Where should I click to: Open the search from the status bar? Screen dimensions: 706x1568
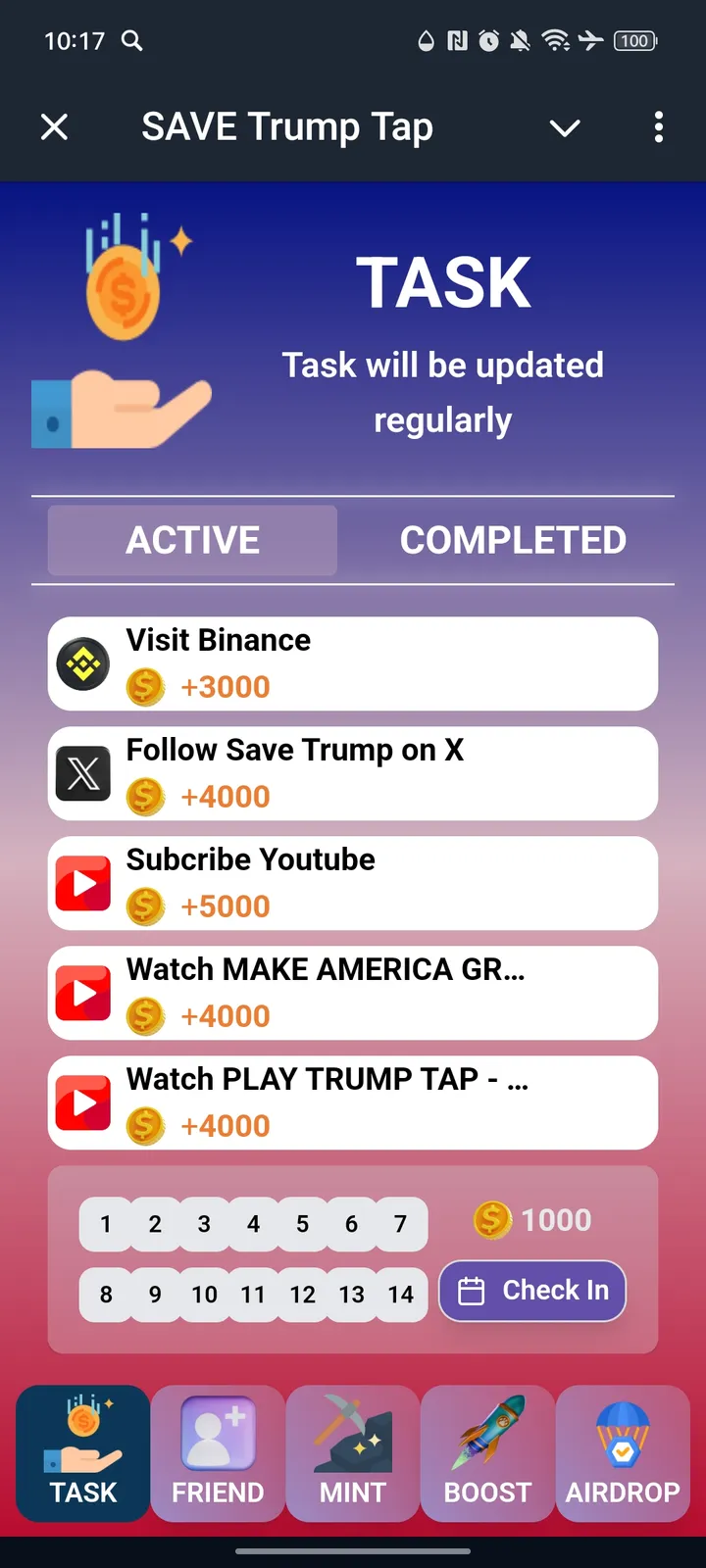[131, 41]
